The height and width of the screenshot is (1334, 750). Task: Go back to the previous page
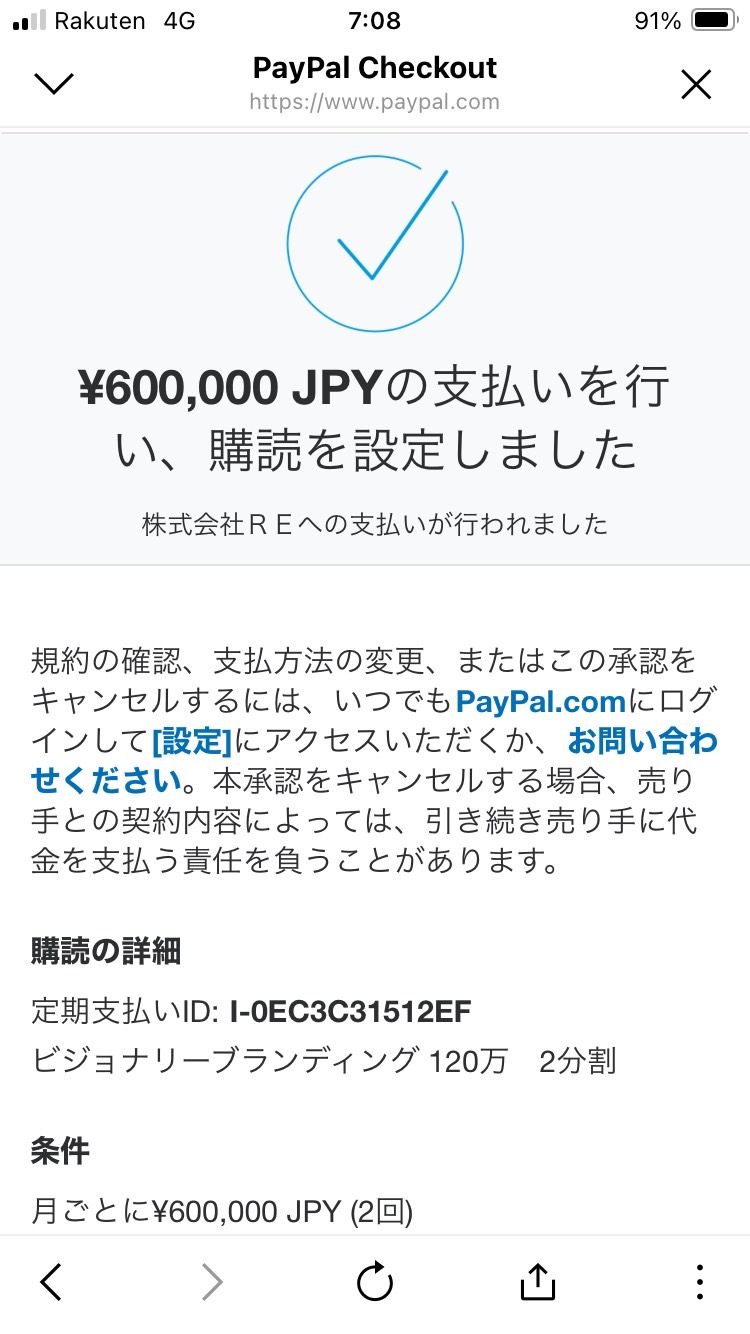[52, 1281]
